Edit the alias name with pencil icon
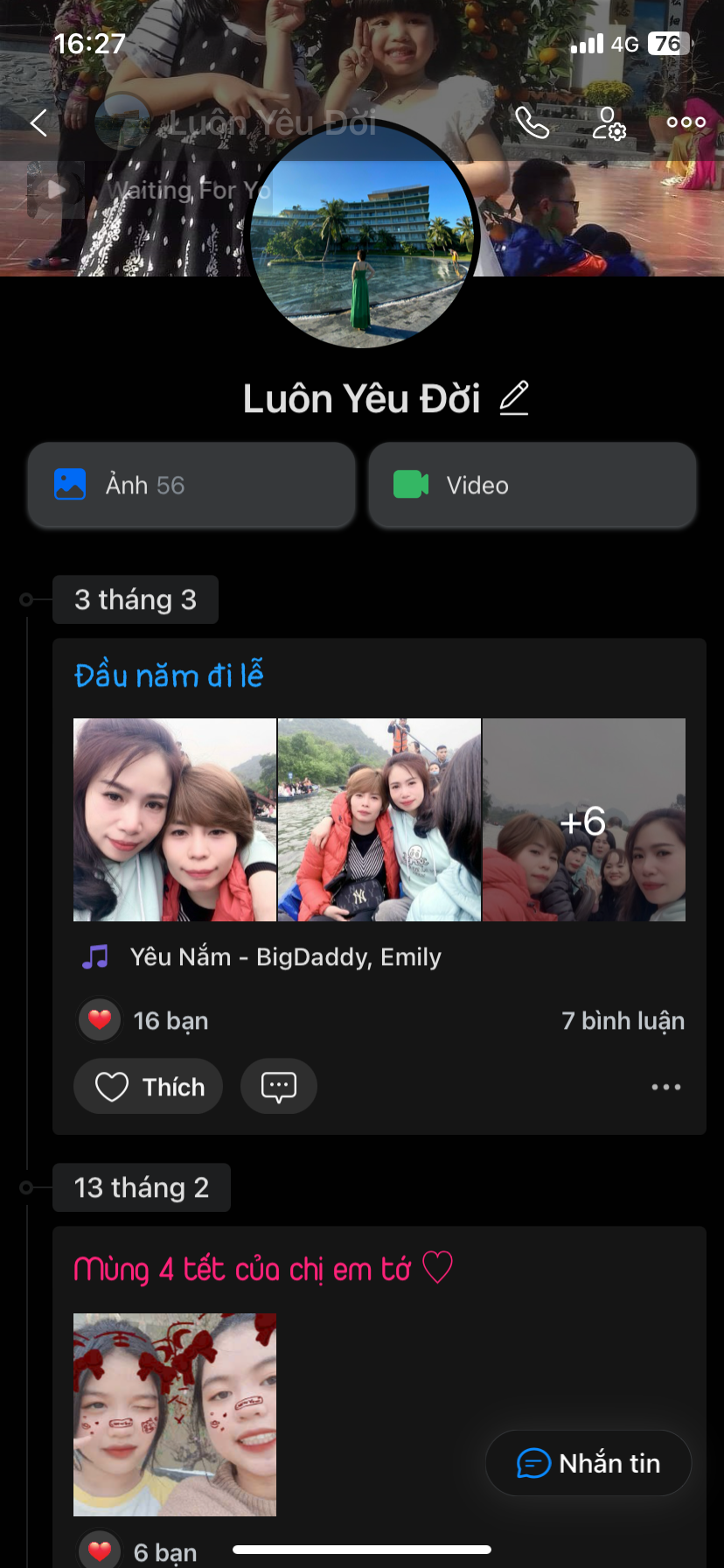This screenshot has width=724, height=1568. click(x=514, y=399)
